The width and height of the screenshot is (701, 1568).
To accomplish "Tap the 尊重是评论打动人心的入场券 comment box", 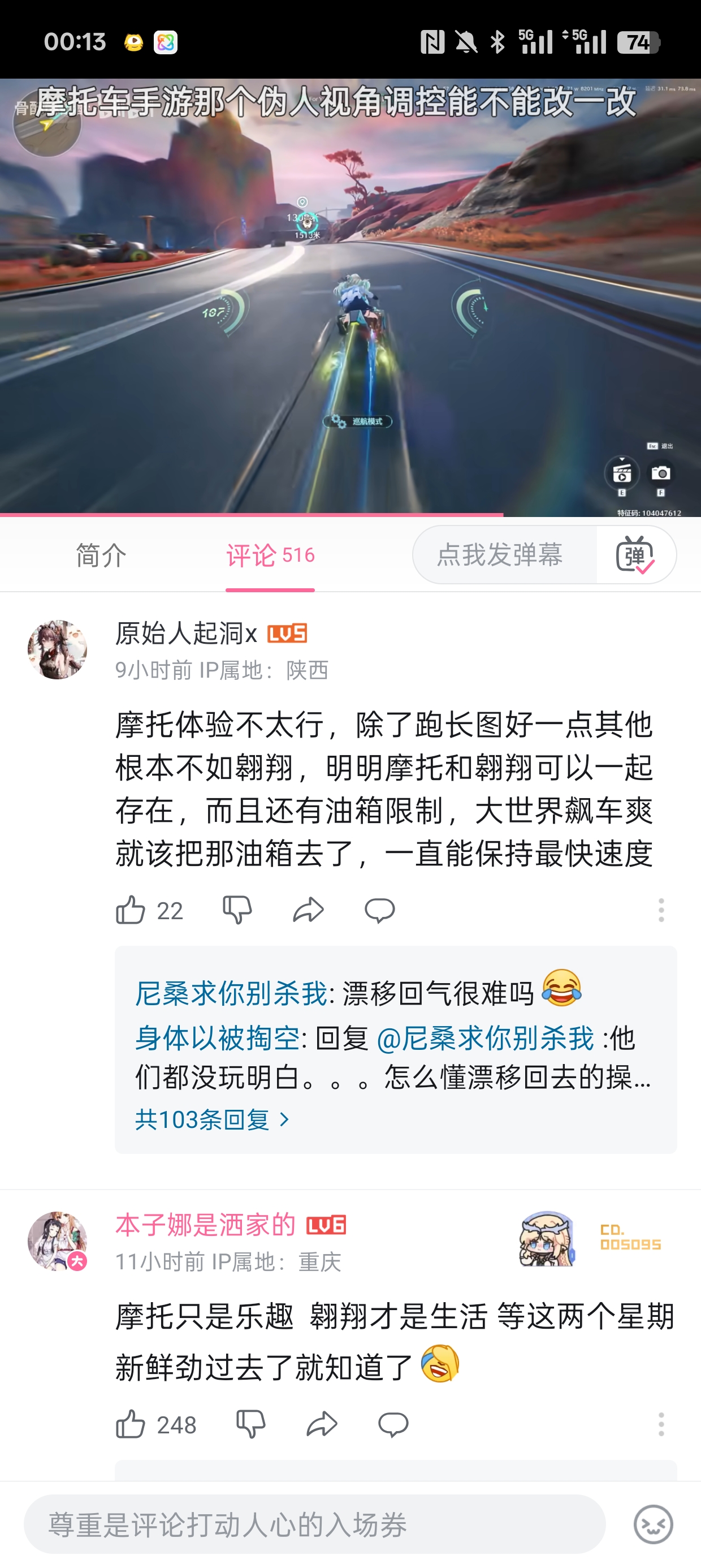I will 314,1524.
